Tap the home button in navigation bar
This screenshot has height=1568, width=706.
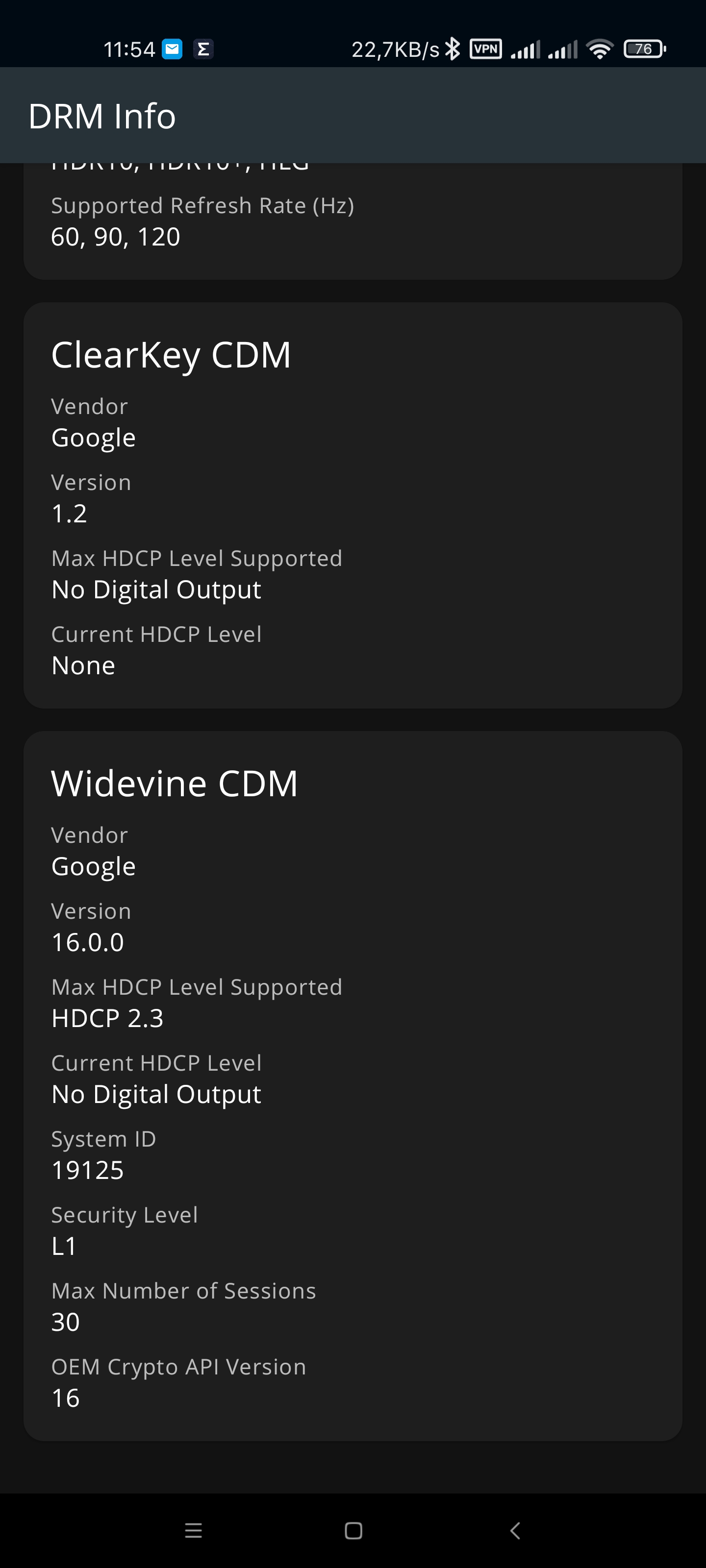tap(353, 1530)
